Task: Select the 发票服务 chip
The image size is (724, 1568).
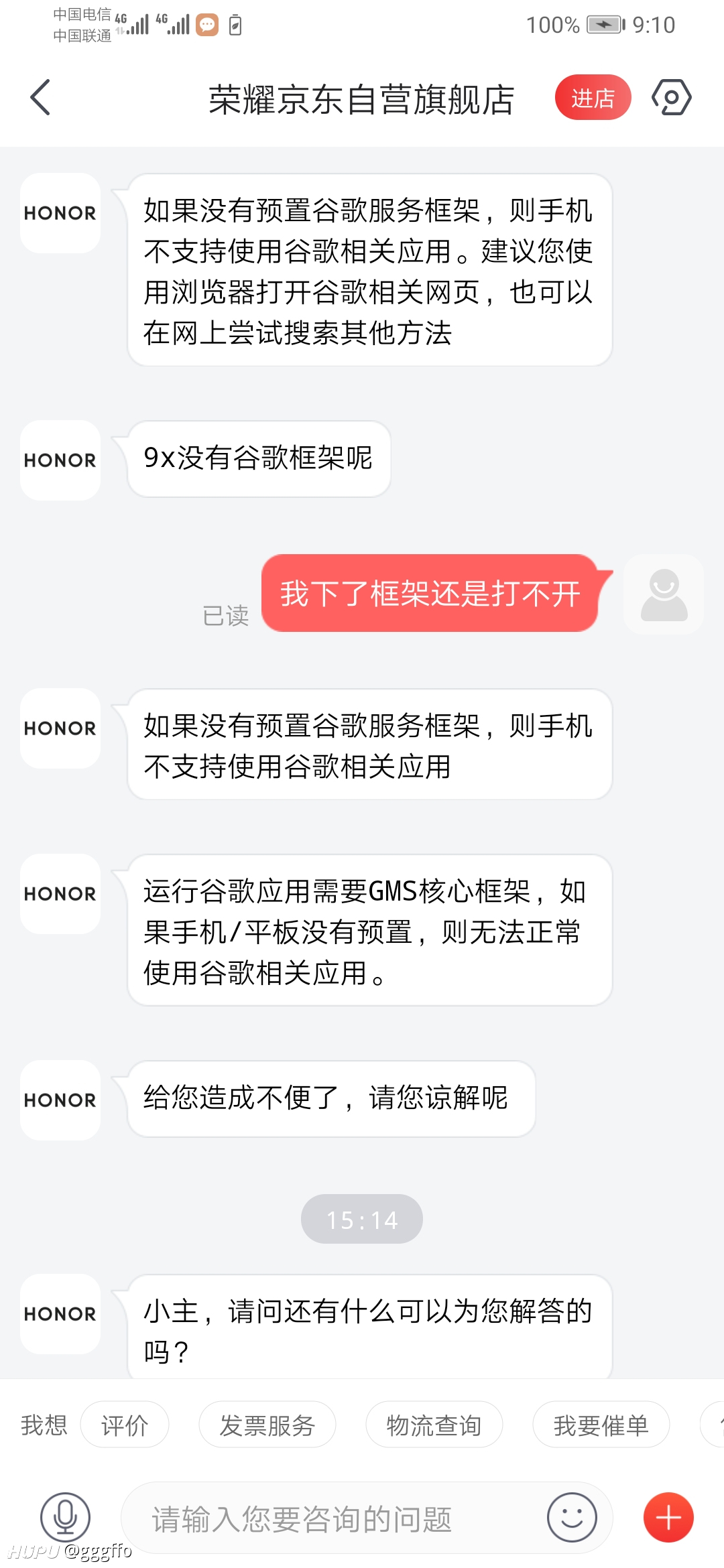Action: pyautogui.click(x=267, y=1425)
